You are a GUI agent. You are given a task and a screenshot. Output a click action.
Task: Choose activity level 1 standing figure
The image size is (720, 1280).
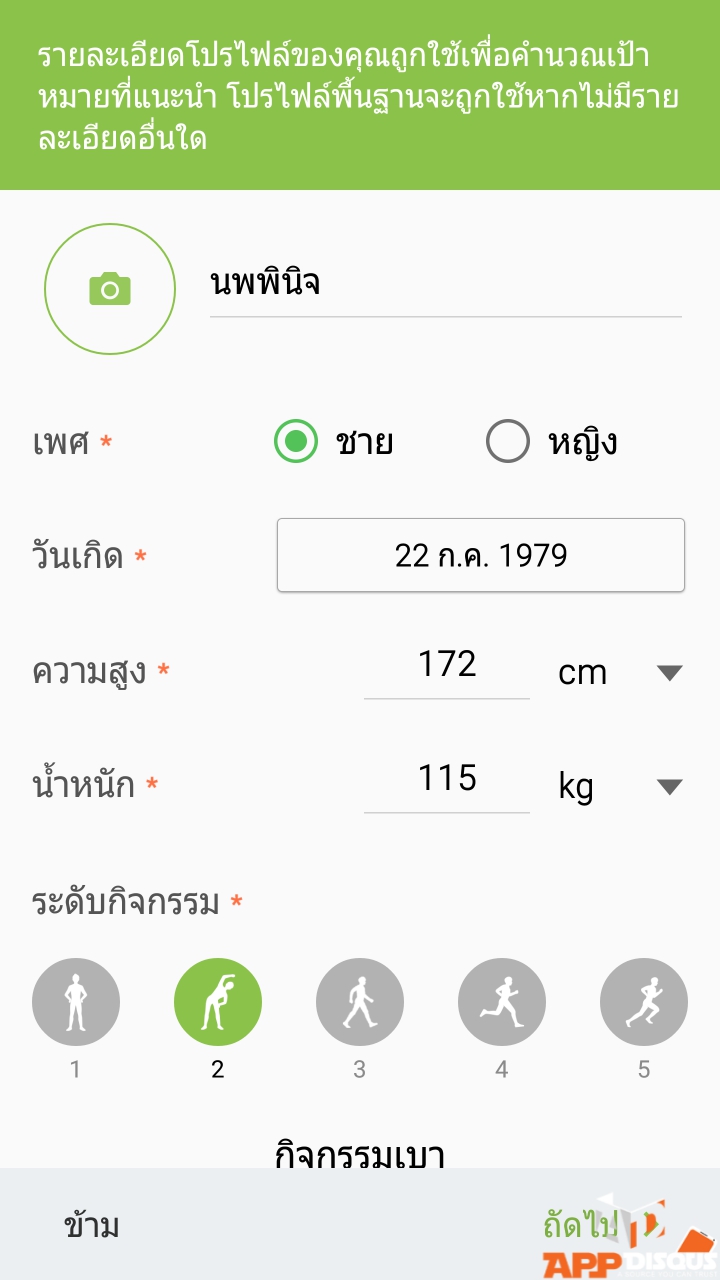(76, 1003)
